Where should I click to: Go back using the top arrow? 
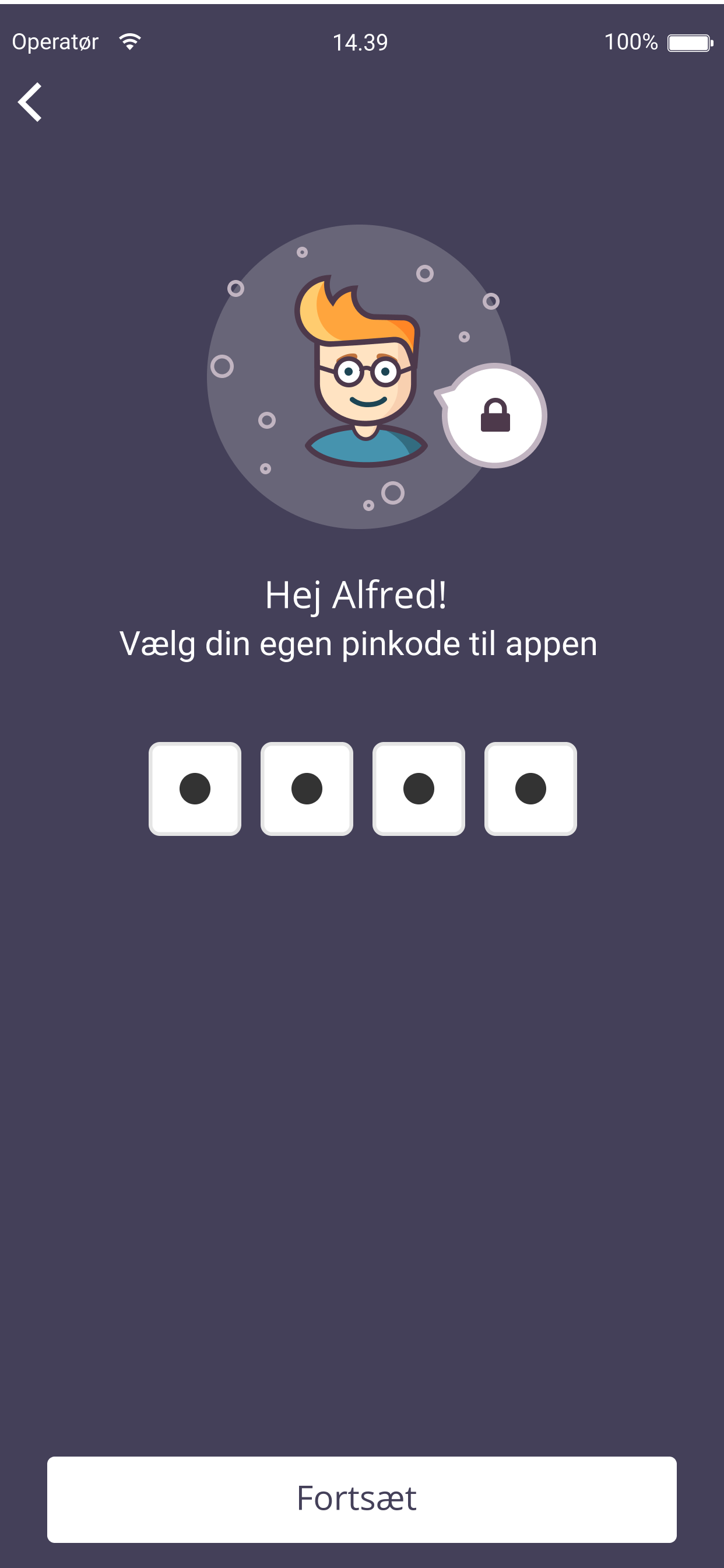(30, 102)
